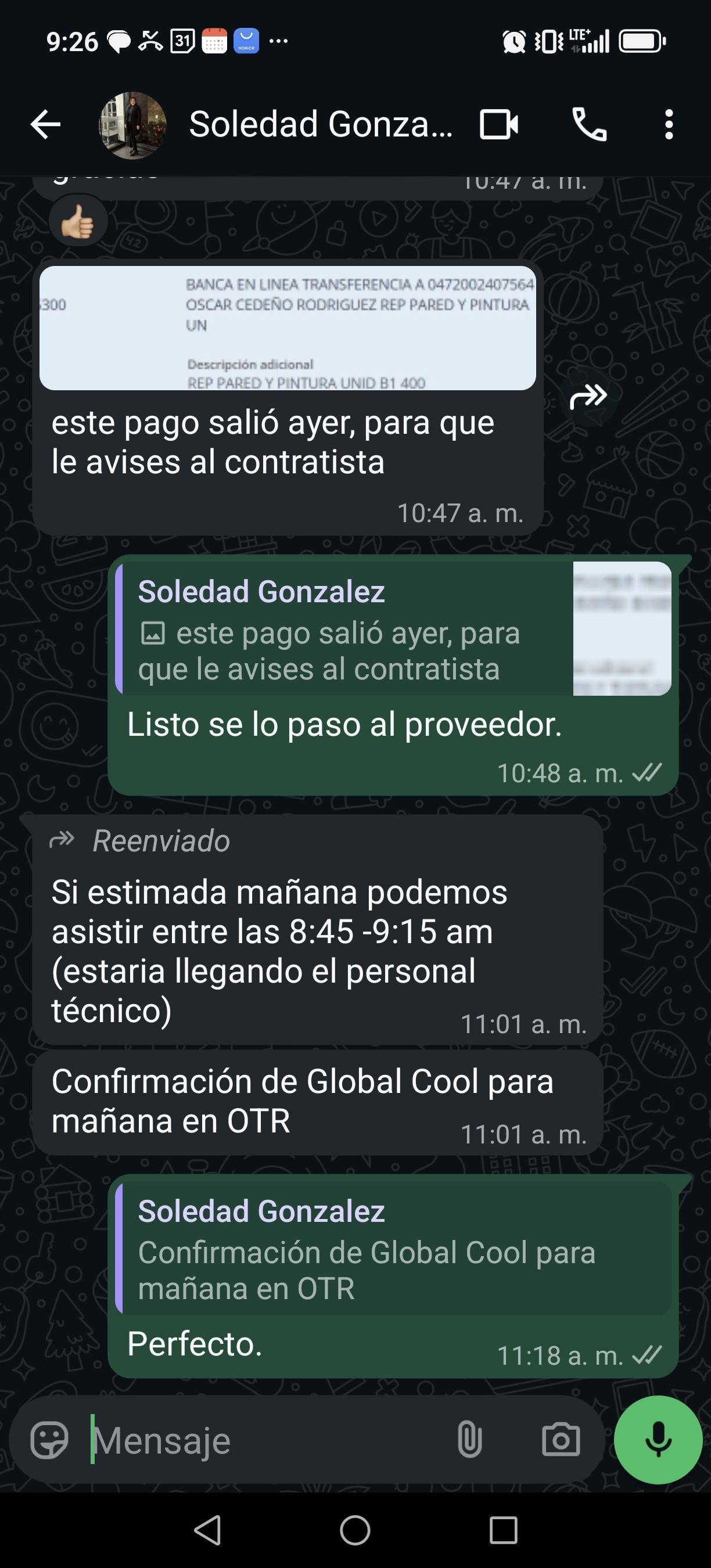The image size is (711, 1568).
Task: Open the bank transfer image
Action: (288, 328)
